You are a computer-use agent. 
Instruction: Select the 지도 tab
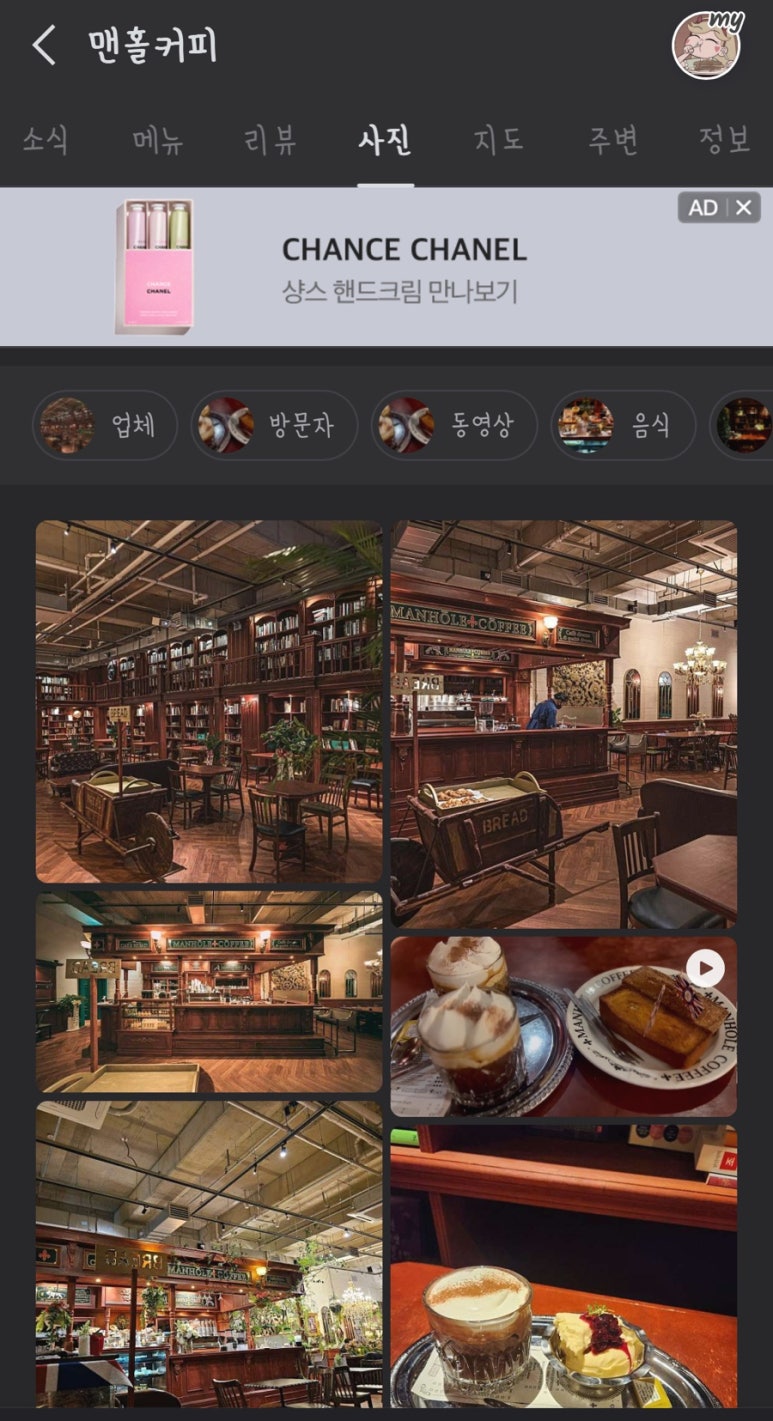tap(498, 141)
